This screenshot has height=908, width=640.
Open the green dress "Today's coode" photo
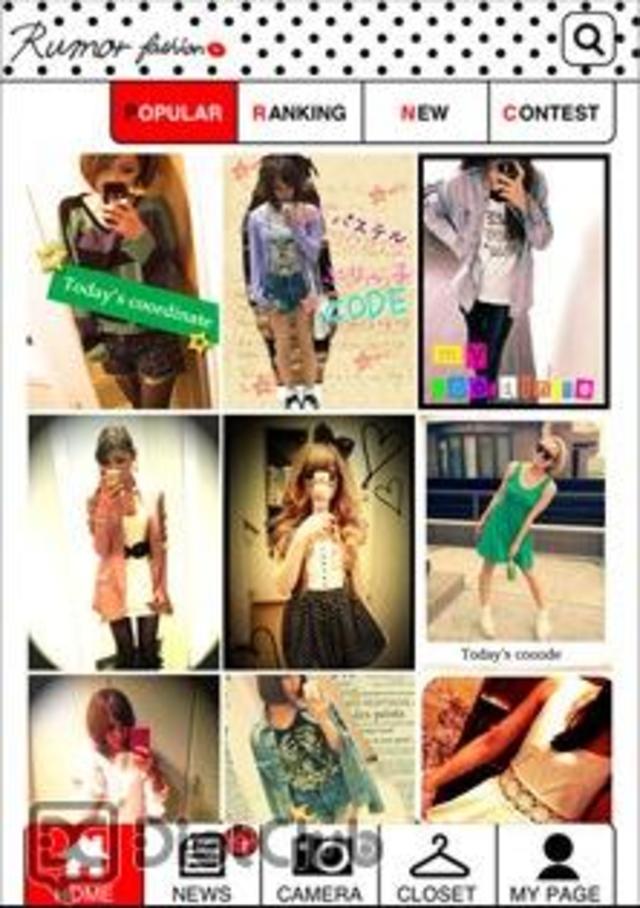[515, 542]
